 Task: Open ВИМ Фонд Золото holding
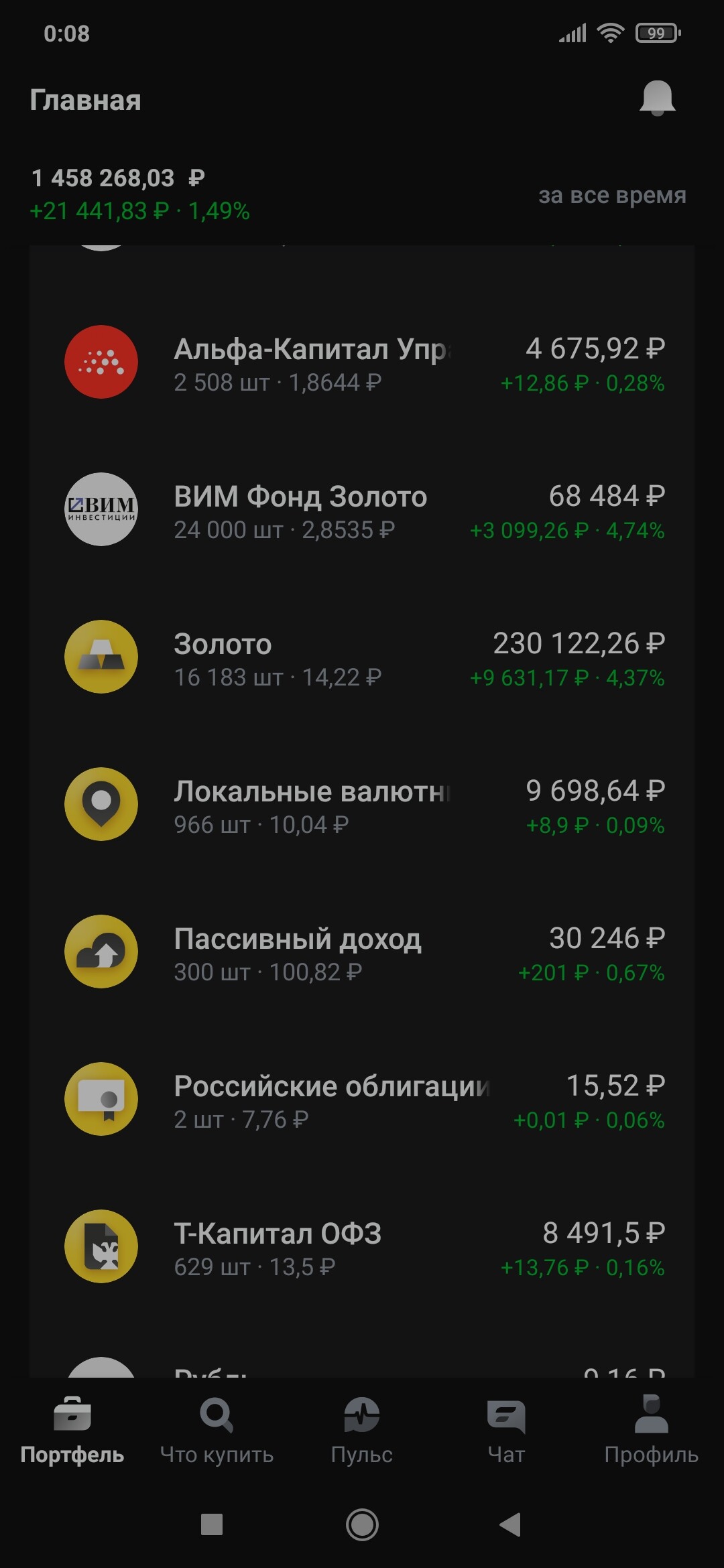(x=362, y=511)
